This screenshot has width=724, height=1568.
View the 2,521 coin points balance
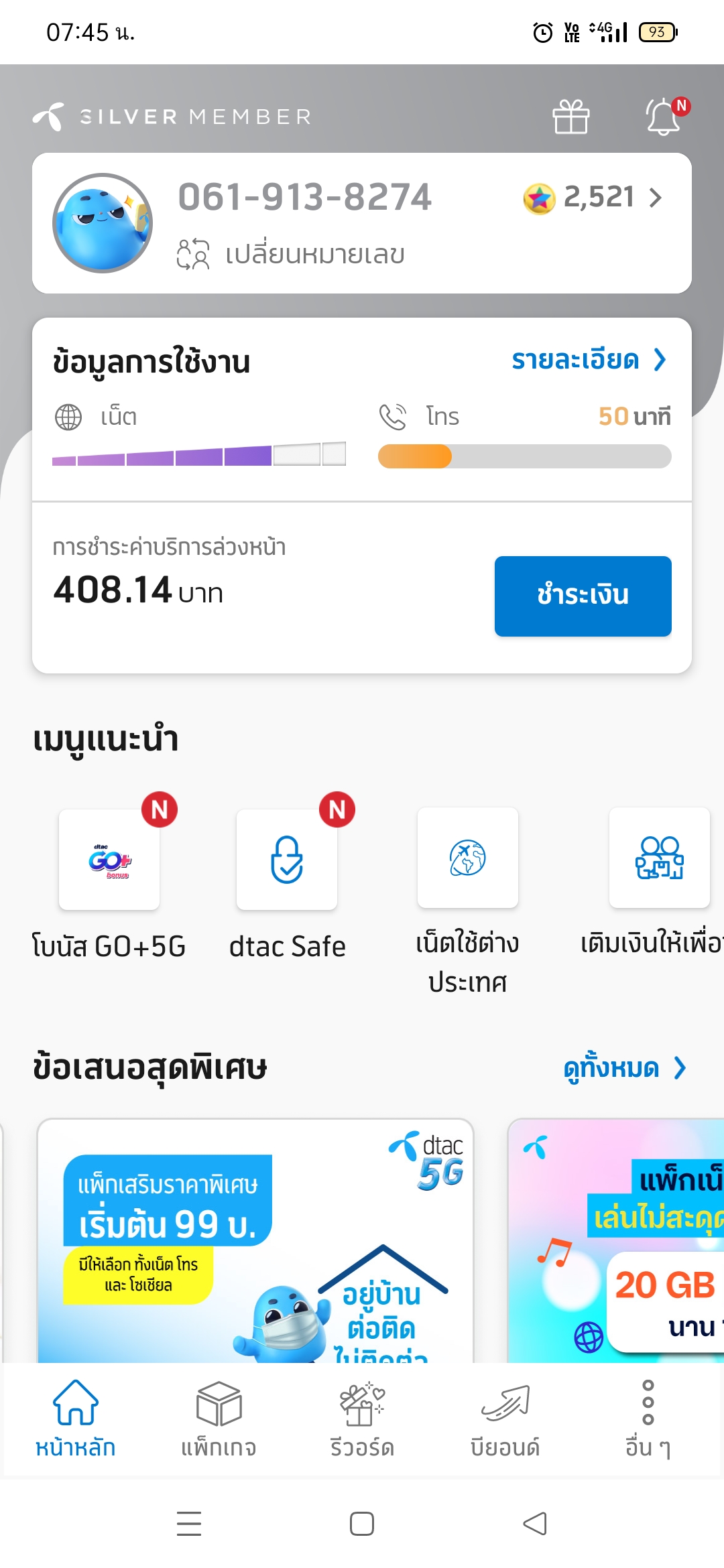pos(593,198)
